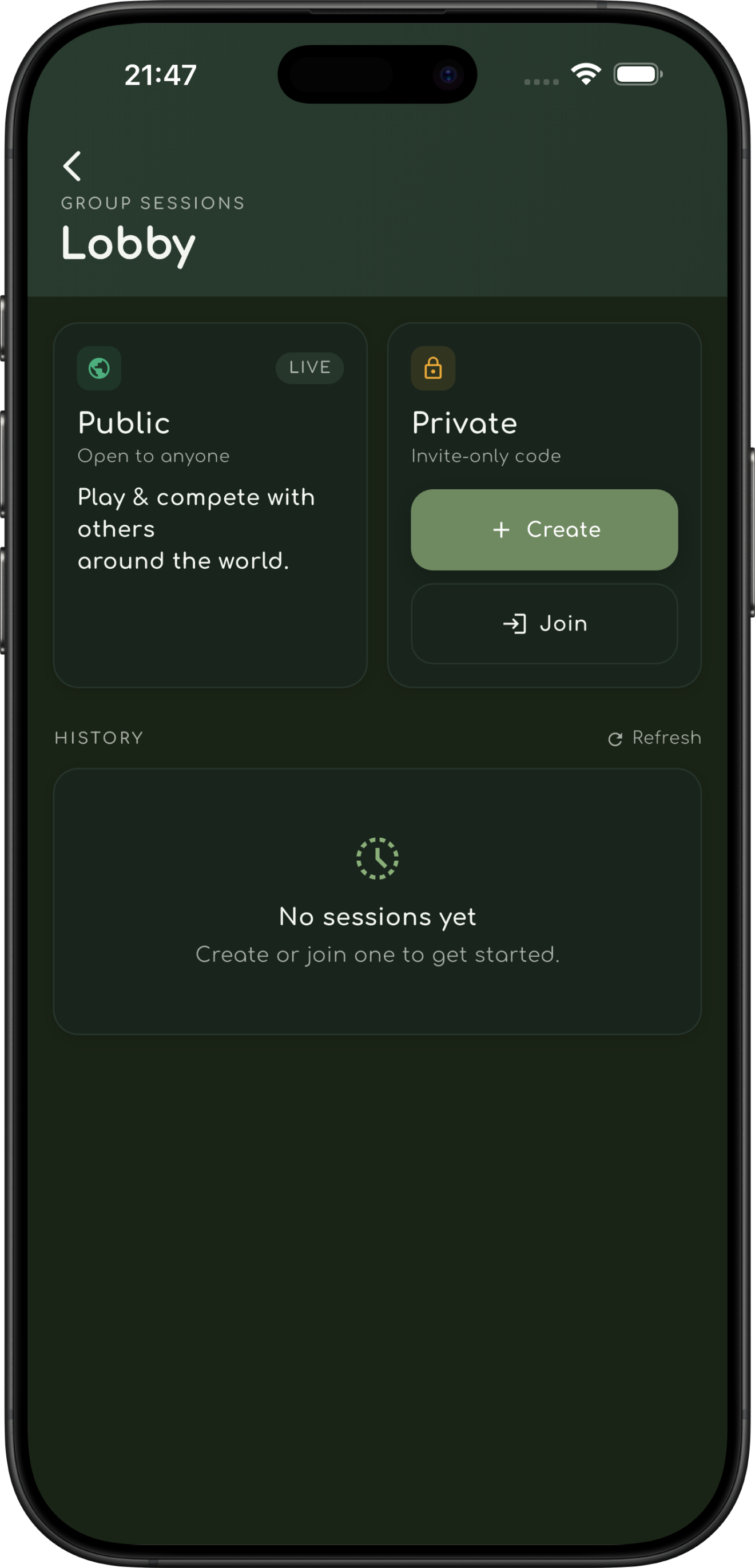Go back using the arrow above Lobby
The height and width of the screenshot is (1568, 755).
(72, 166)
